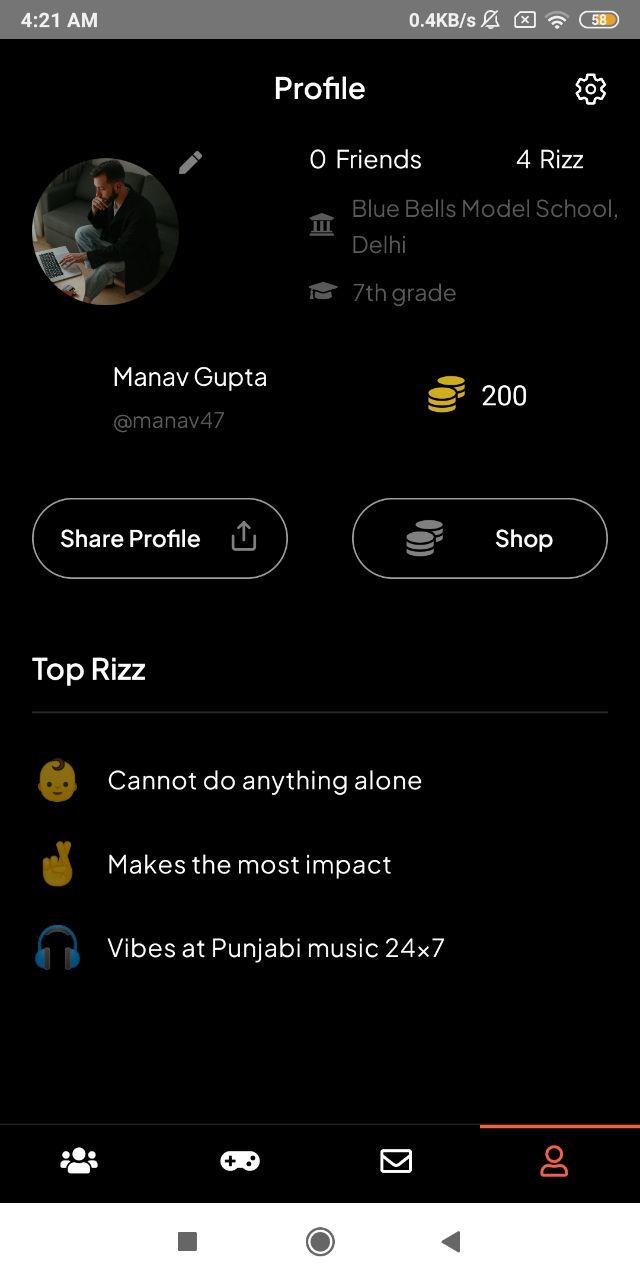Tap the Share Profile button
This screenshot has height=1280, width=640.
click(160, 538)
